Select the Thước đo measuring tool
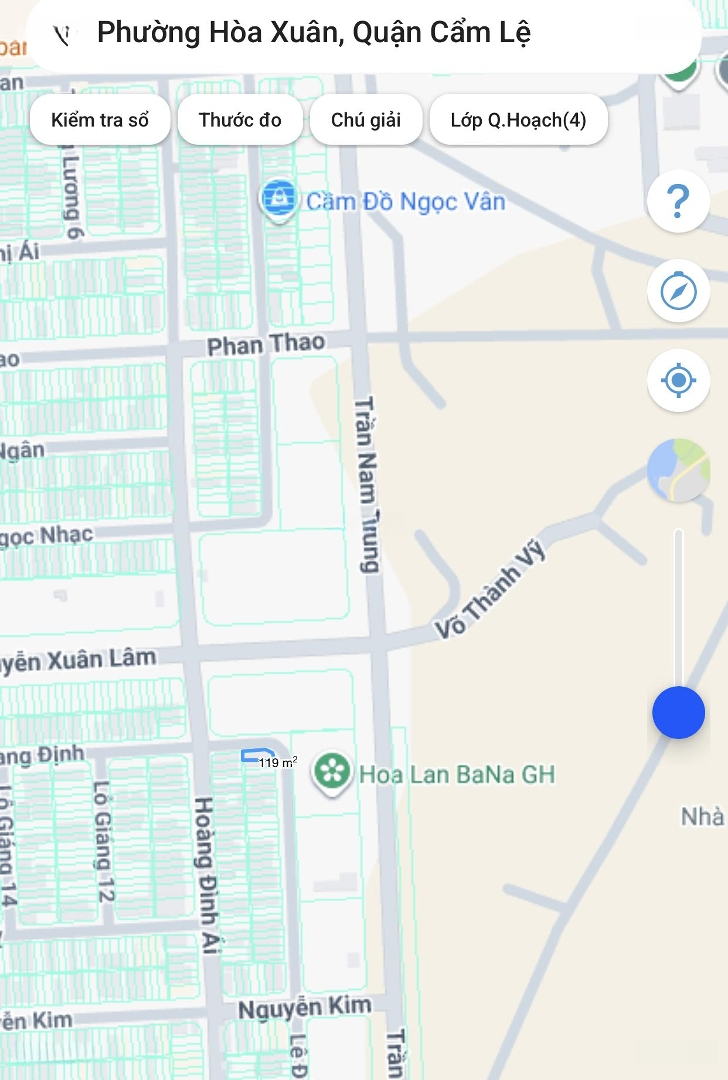The width and height of the screenshot is (728, 1080). 240,120
